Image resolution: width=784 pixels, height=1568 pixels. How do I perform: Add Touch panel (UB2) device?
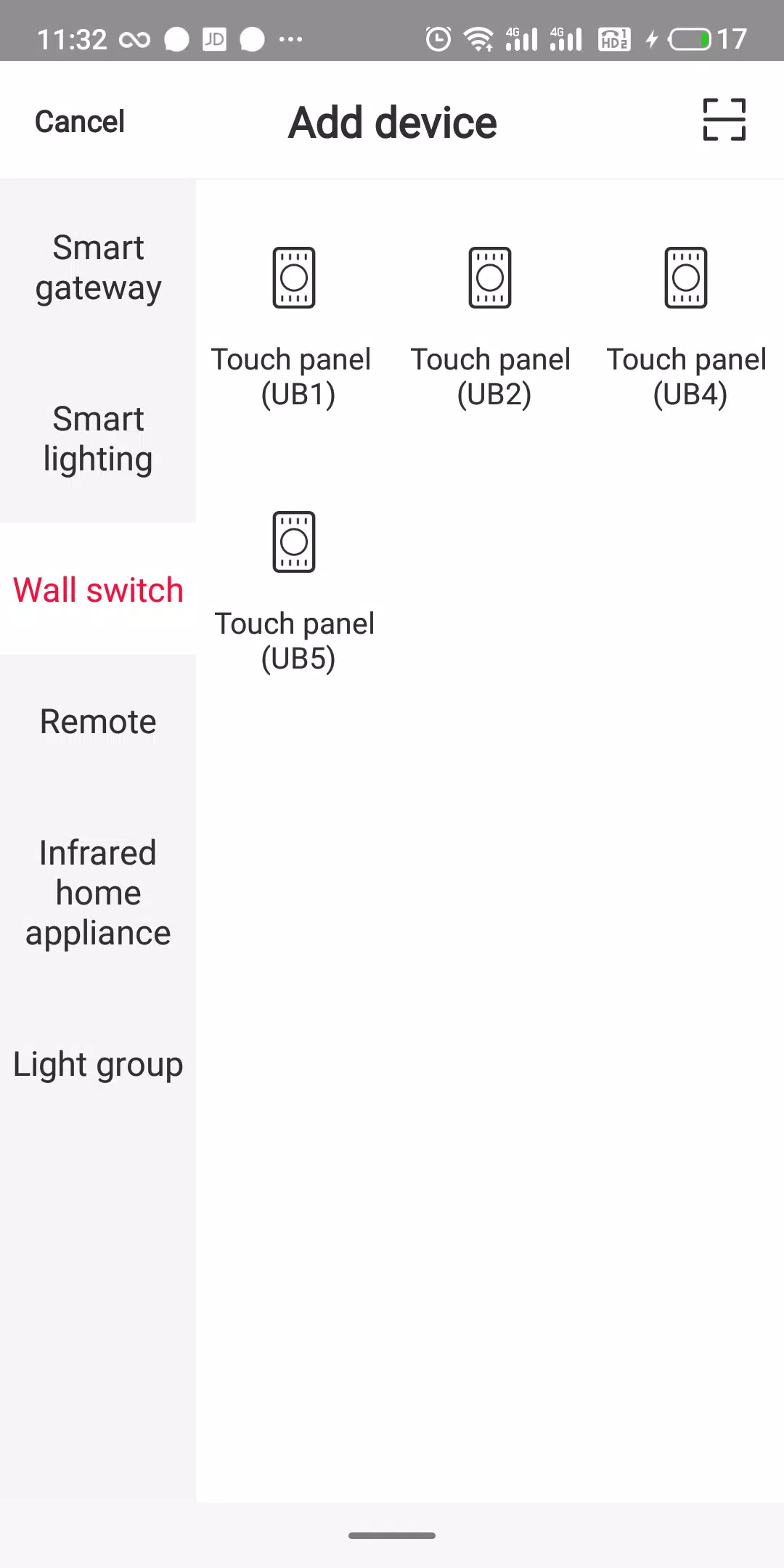490,327
